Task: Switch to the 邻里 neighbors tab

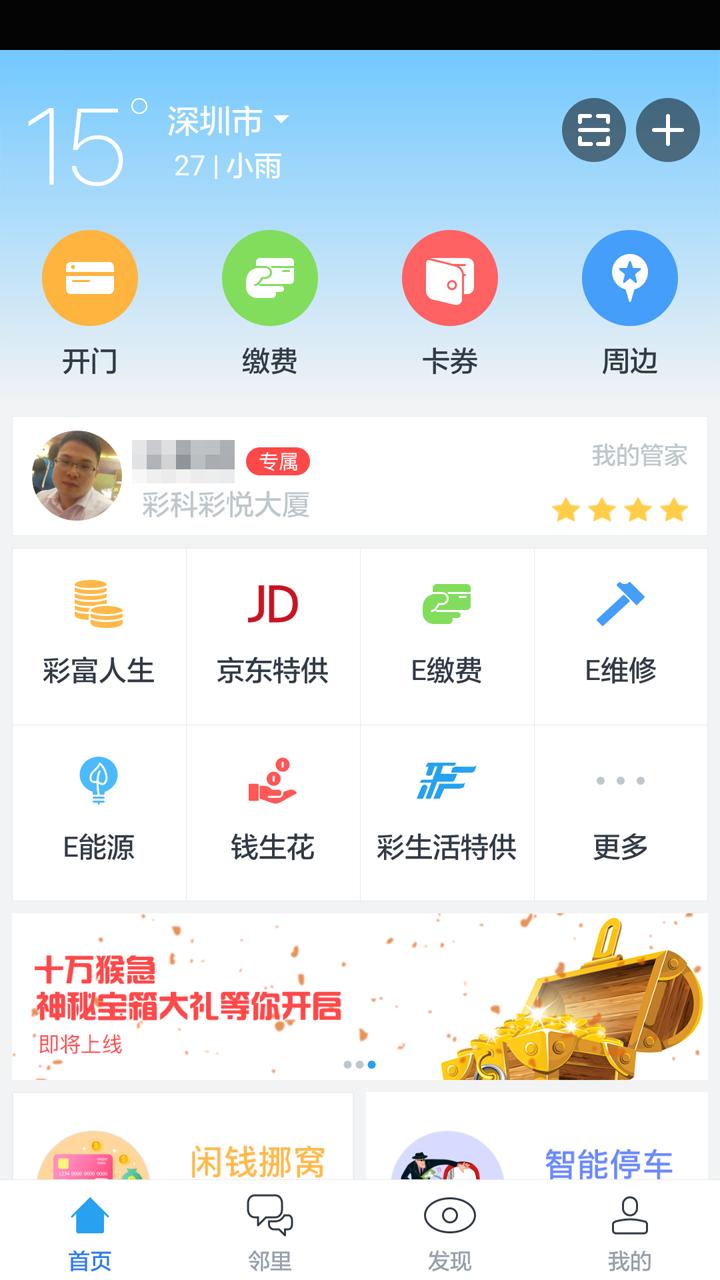Action: [x=269, y=1230]
